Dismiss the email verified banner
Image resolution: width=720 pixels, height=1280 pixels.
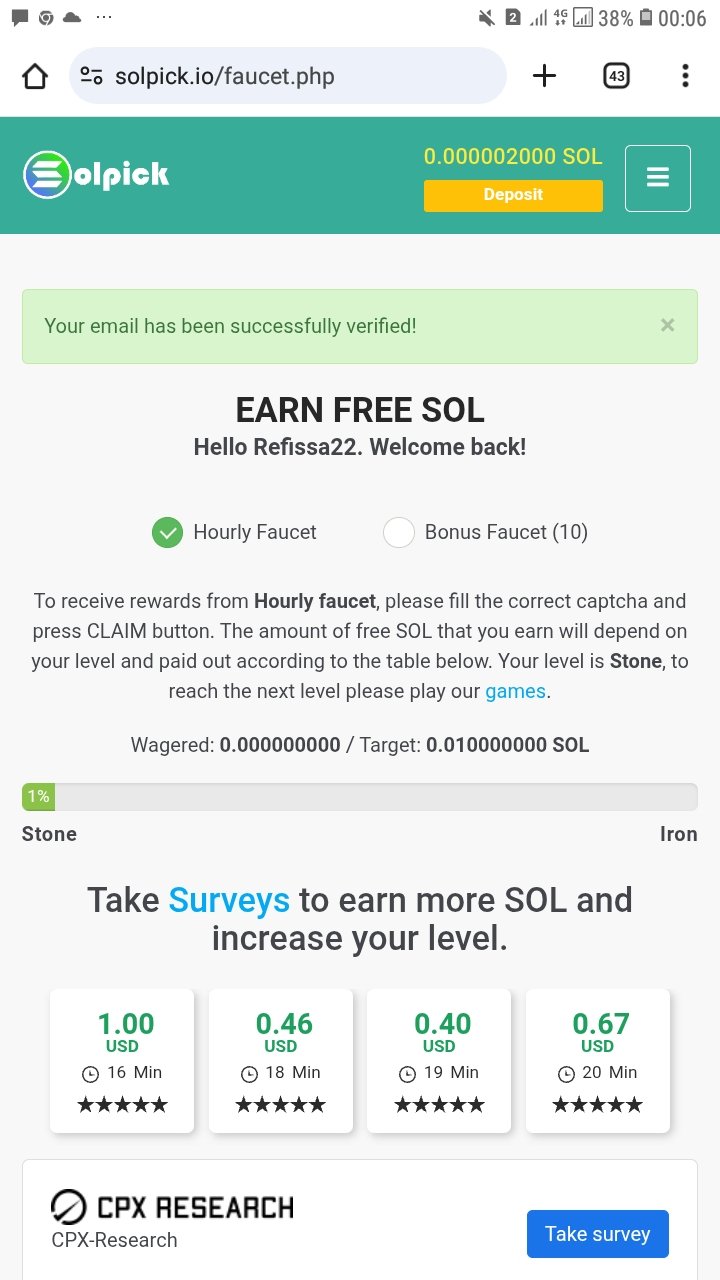click(x=668, y=325)
